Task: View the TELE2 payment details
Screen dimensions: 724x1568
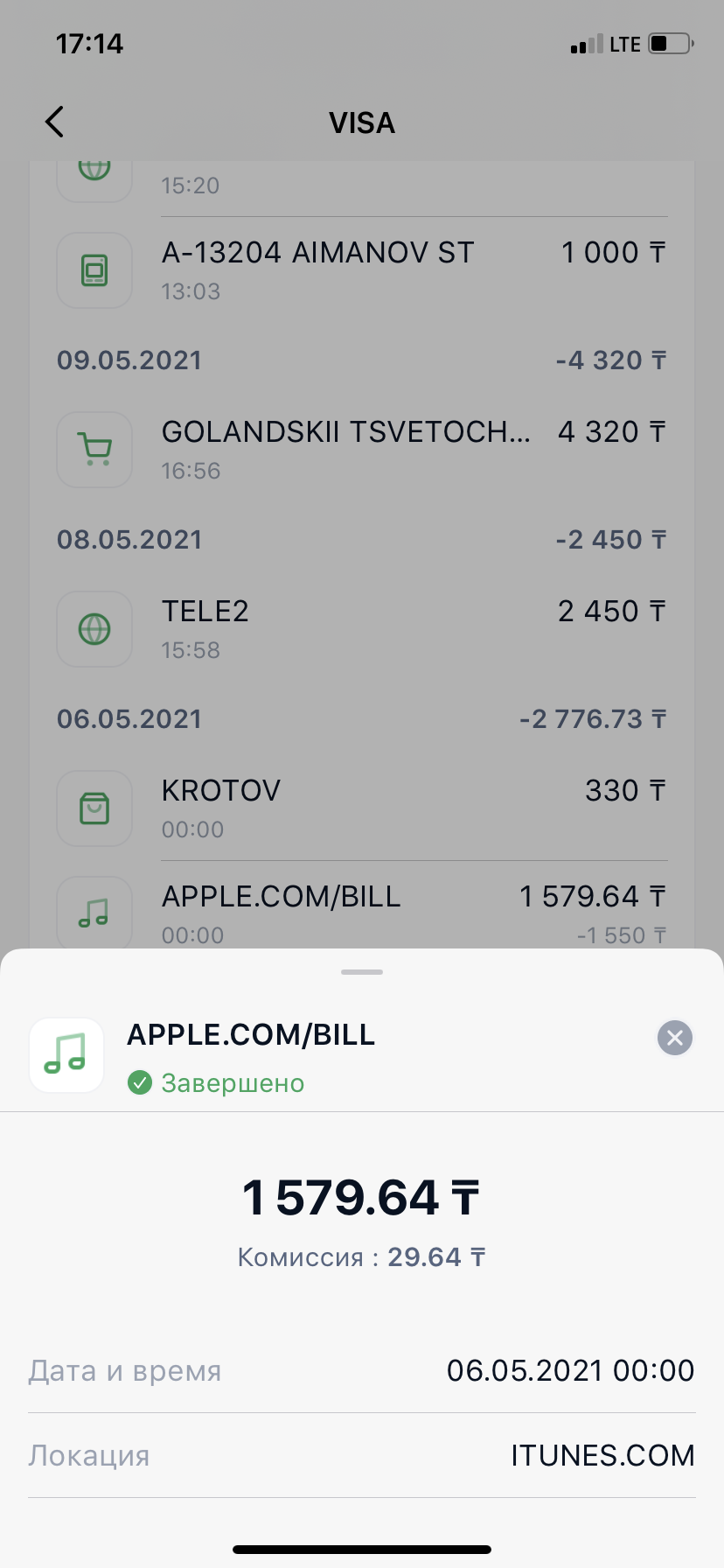Action: [x=361, y=629]
